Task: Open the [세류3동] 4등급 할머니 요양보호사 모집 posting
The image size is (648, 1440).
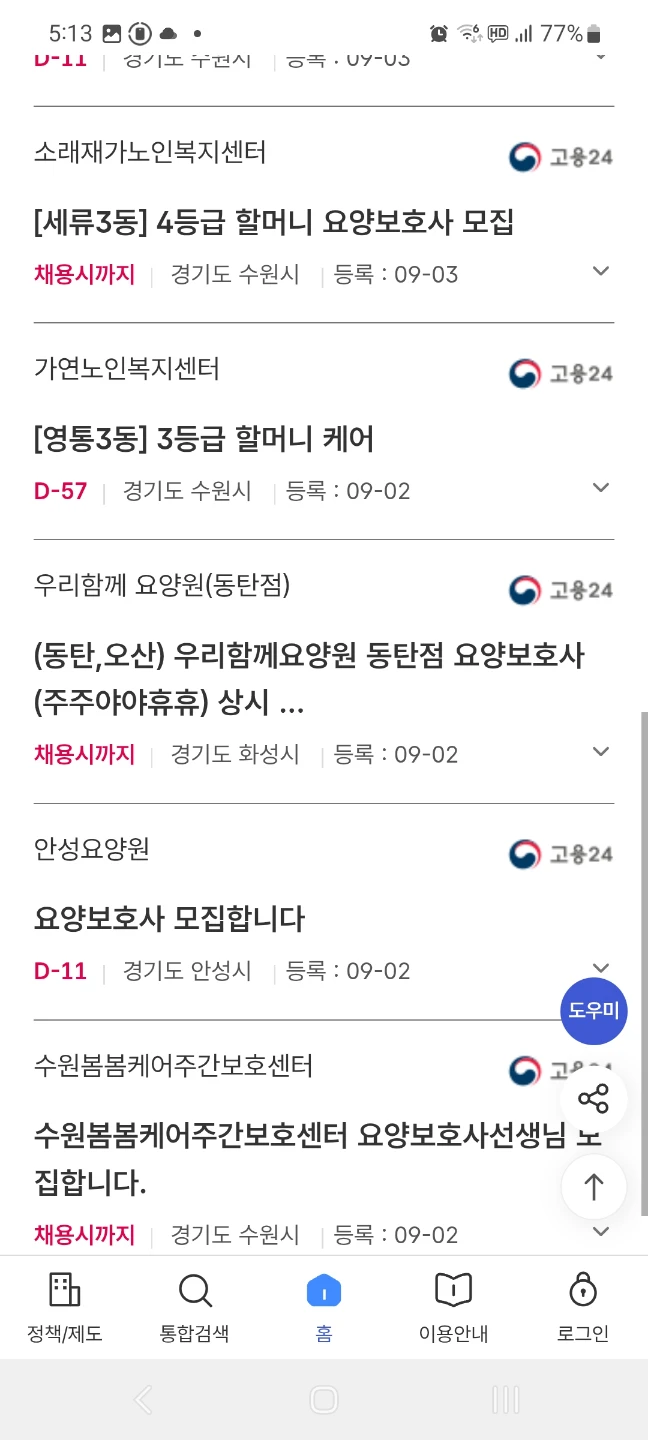Action: (x=274, y=222)
